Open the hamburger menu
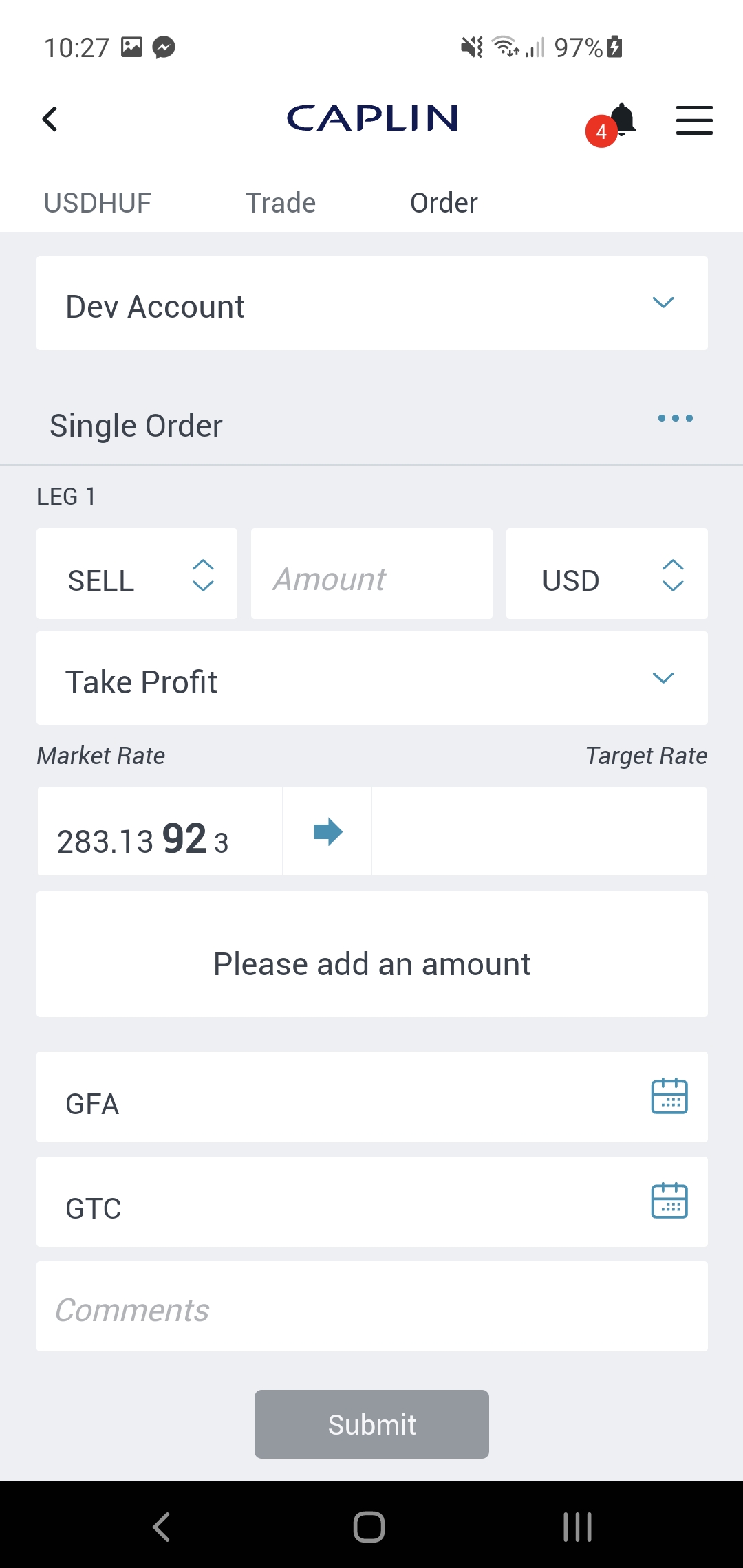Screen dimensions: 743x1568 [693, 120]
